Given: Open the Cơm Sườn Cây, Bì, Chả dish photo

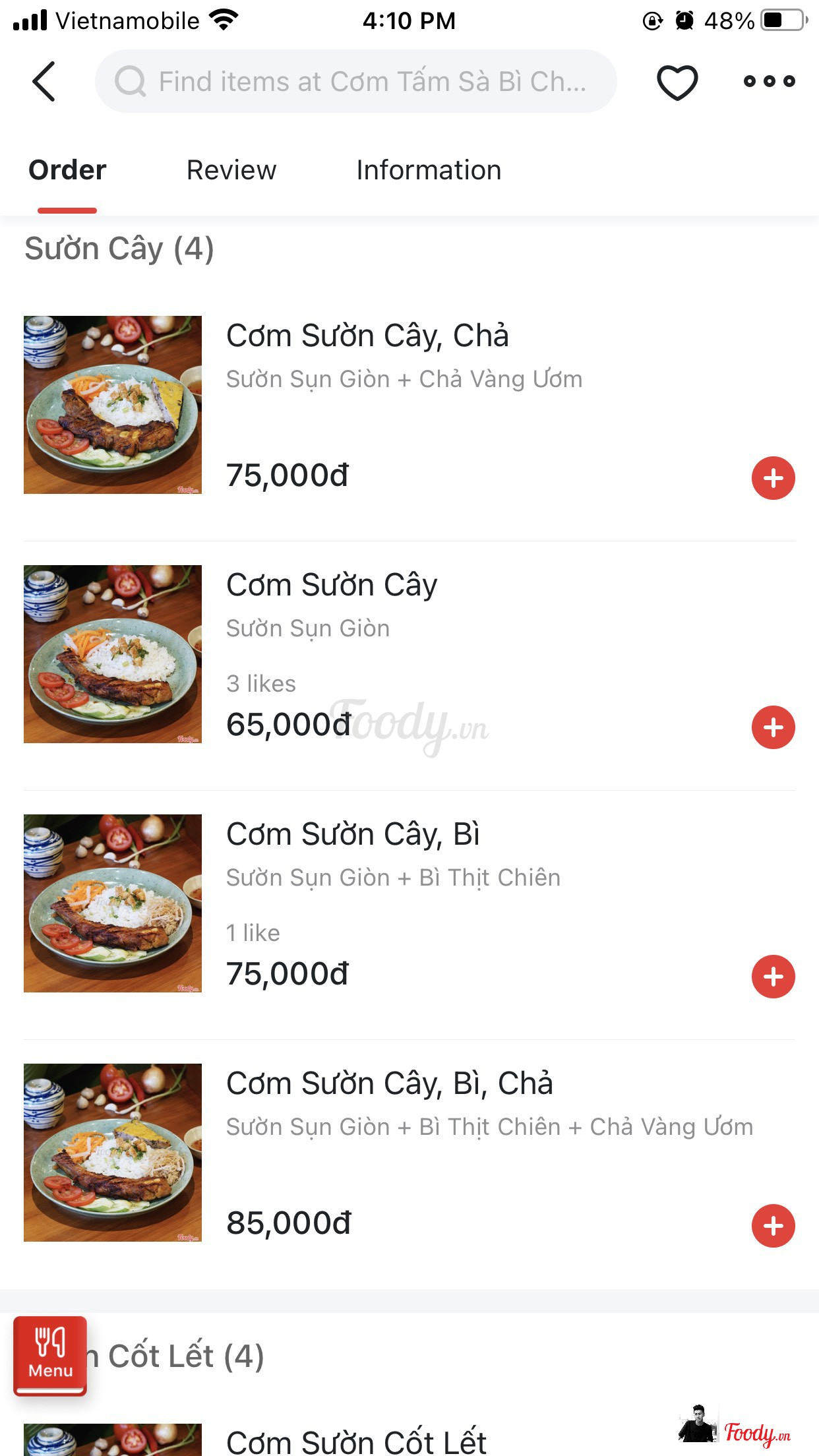Looking at the screenshot, I should click(x=113, y=1153).
